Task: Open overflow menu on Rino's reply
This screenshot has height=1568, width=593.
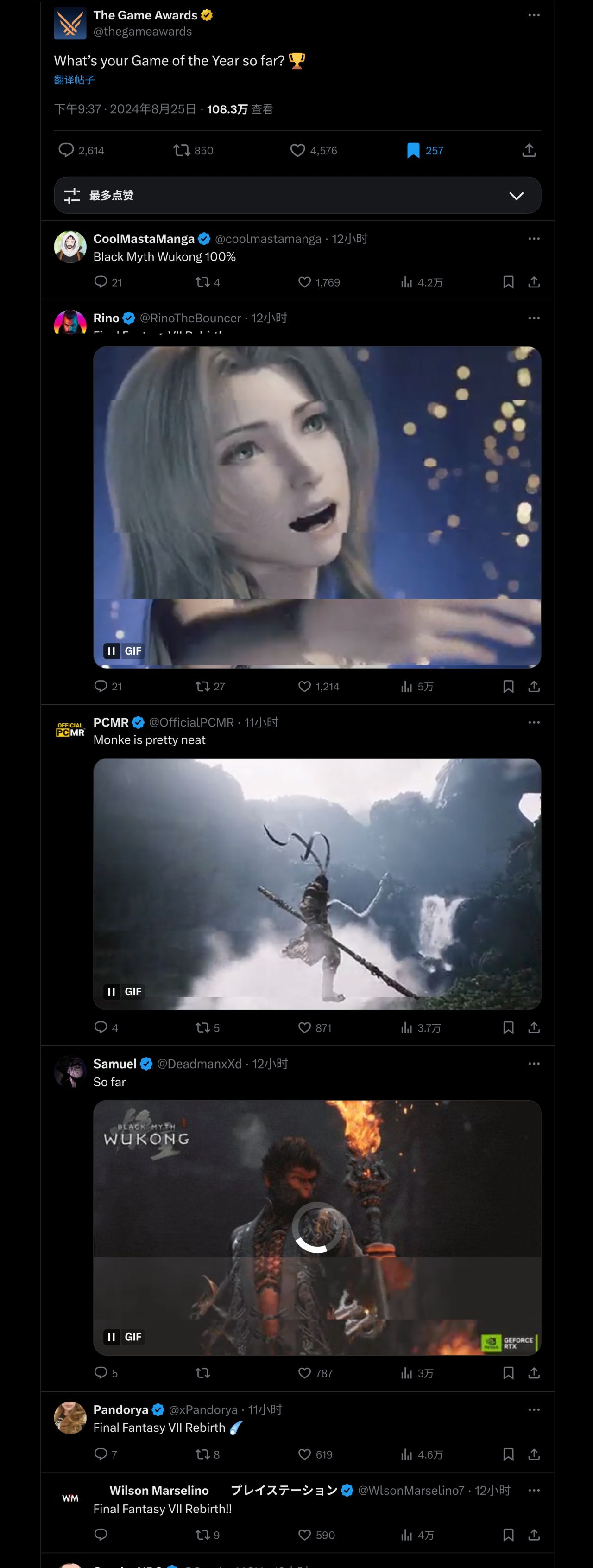Action: tap(533, 318)
